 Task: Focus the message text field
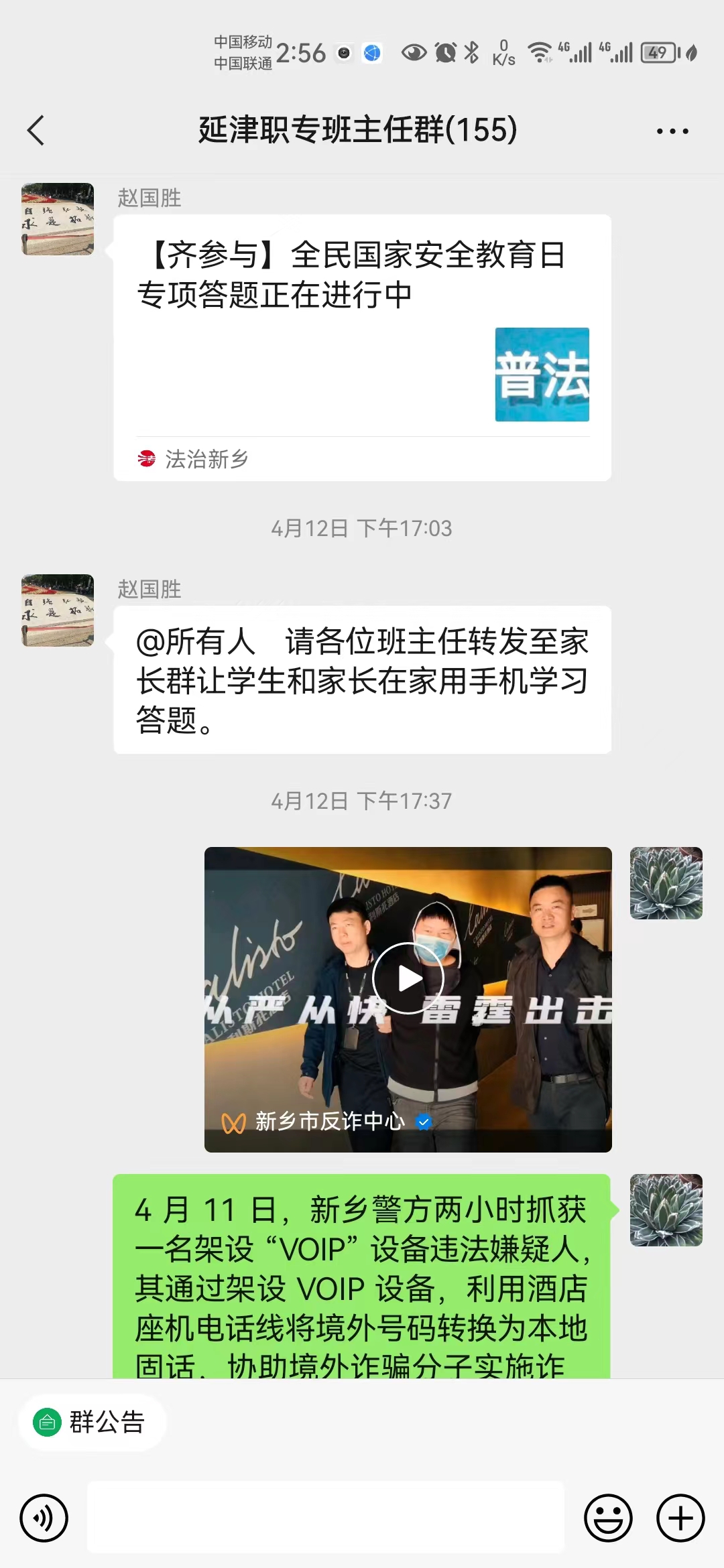point(326,1518)
